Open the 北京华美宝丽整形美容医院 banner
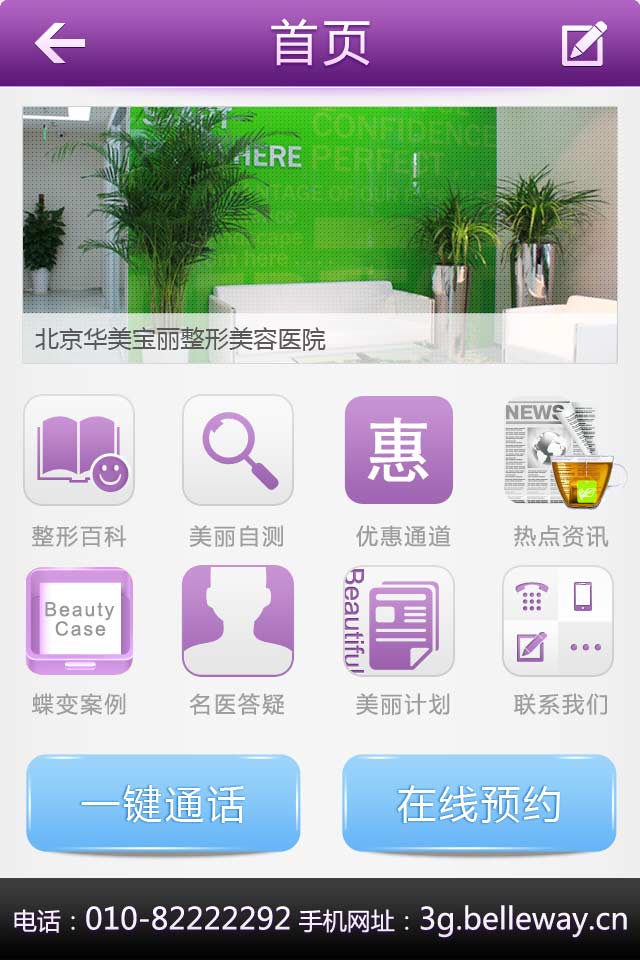The image size is (640, 960). (320, 235)
